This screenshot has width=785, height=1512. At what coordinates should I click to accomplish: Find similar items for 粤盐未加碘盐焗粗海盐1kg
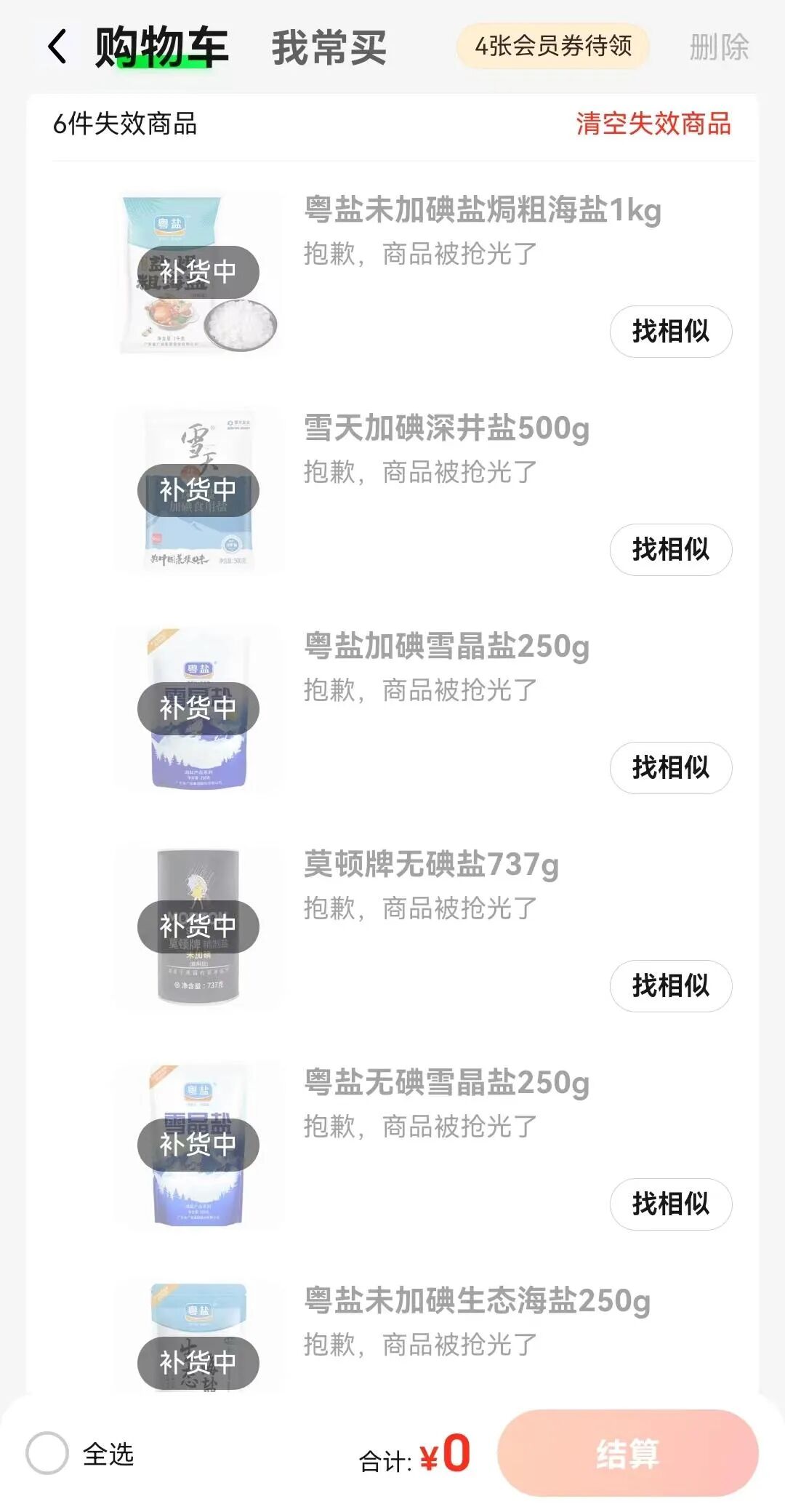click(x=670, y=332)
